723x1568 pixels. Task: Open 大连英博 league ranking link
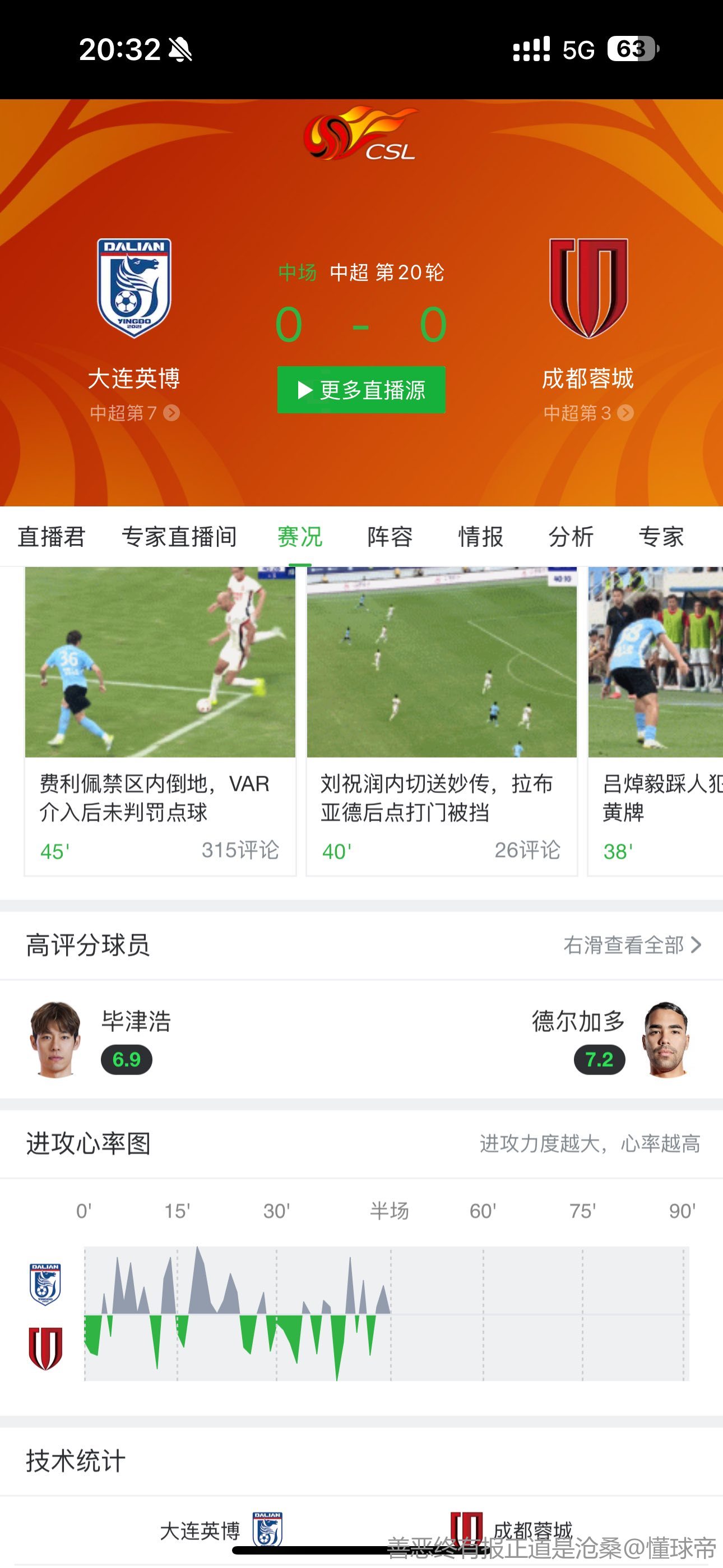[x=135, y=413]
